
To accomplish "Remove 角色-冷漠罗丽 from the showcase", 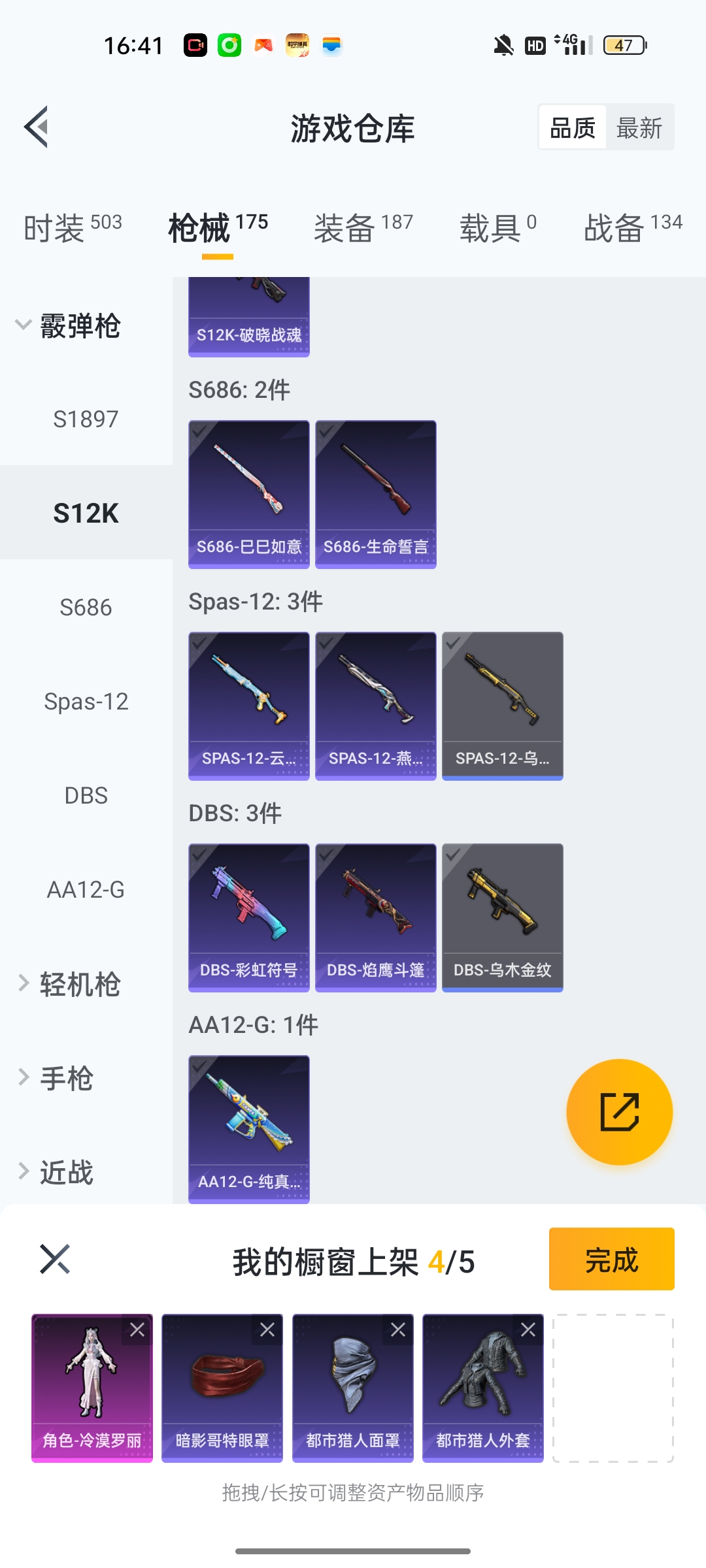I will tap(137, 1330).
